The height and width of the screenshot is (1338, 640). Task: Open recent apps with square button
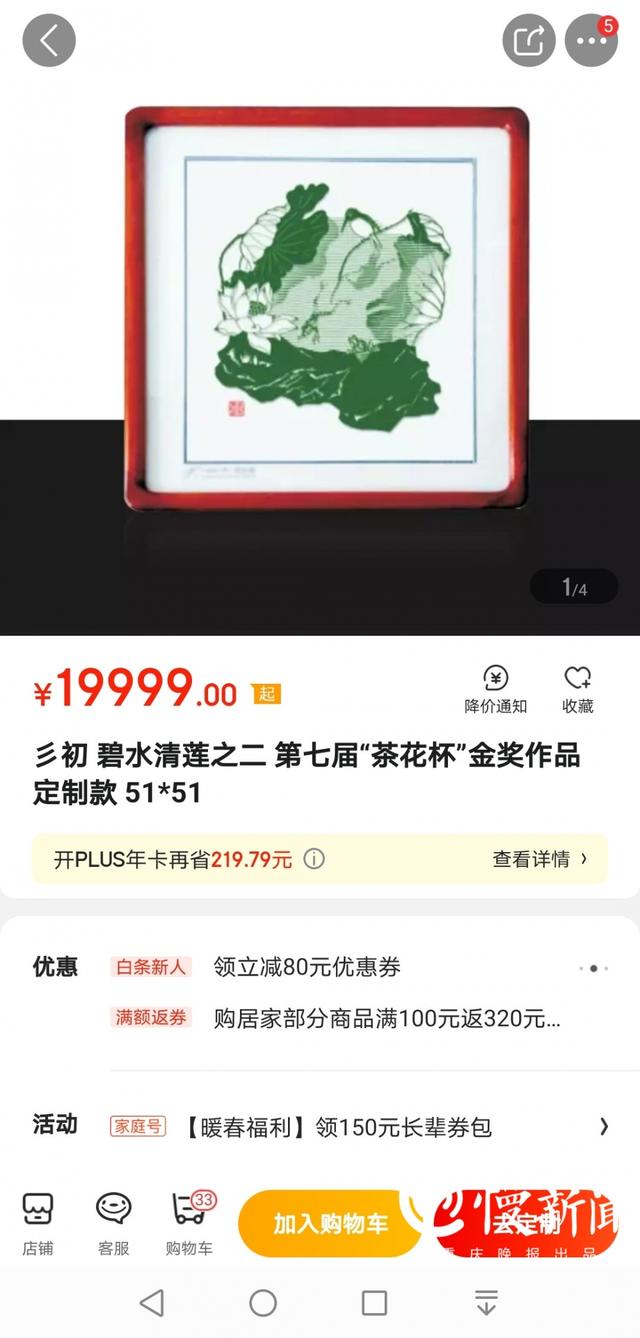[374, 1302]
